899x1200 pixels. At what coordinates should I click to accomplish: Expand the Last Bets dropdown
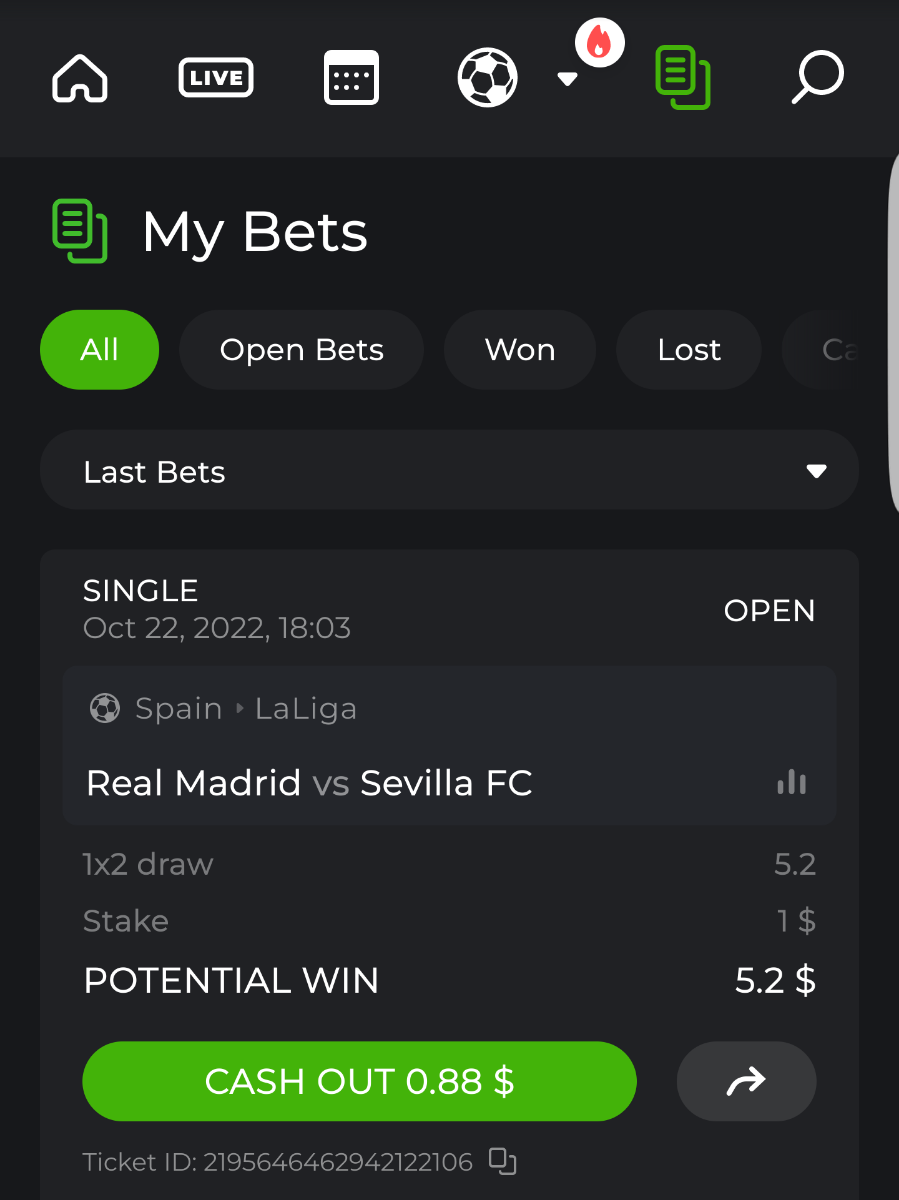pyautogui.click(x=449, y=471)
